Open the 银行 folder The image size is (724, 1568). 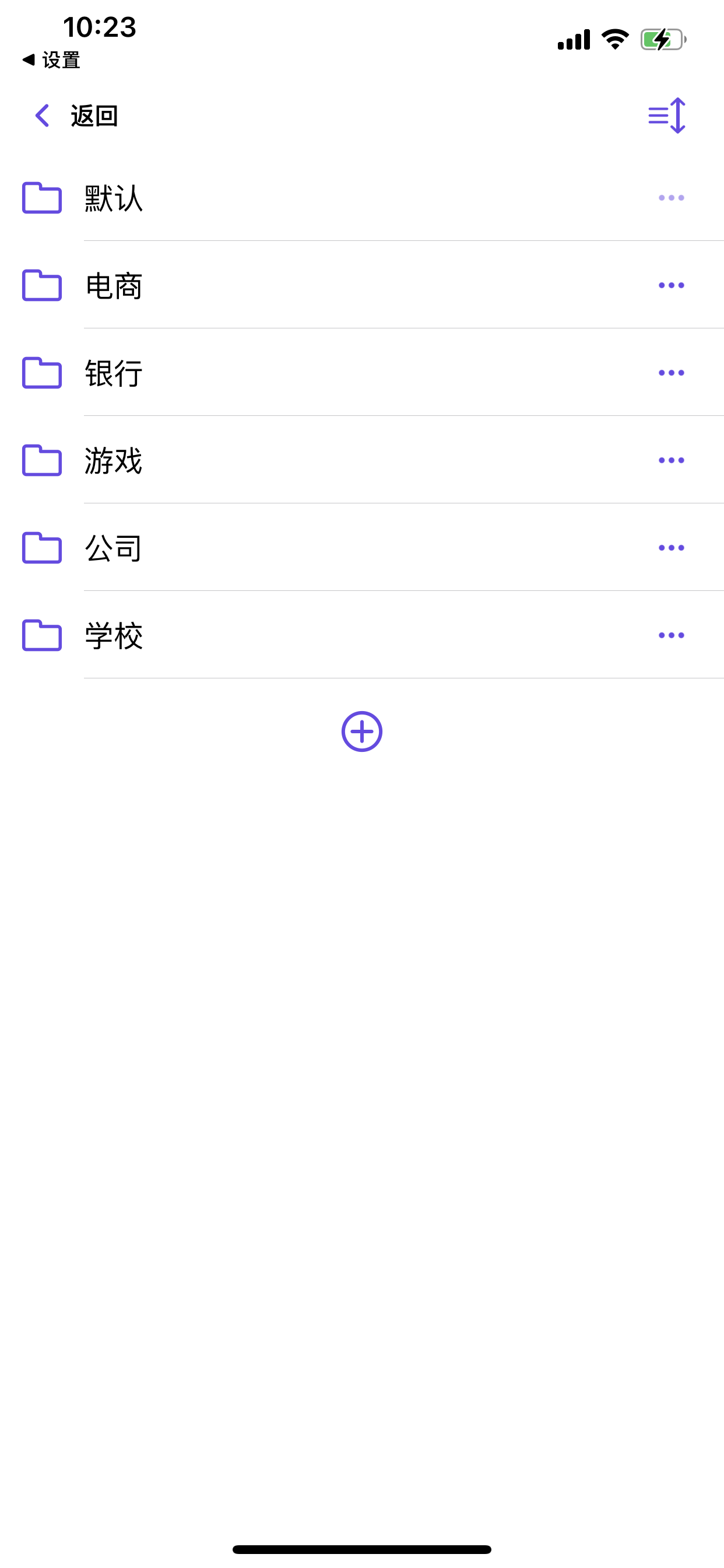pos(362,373)
